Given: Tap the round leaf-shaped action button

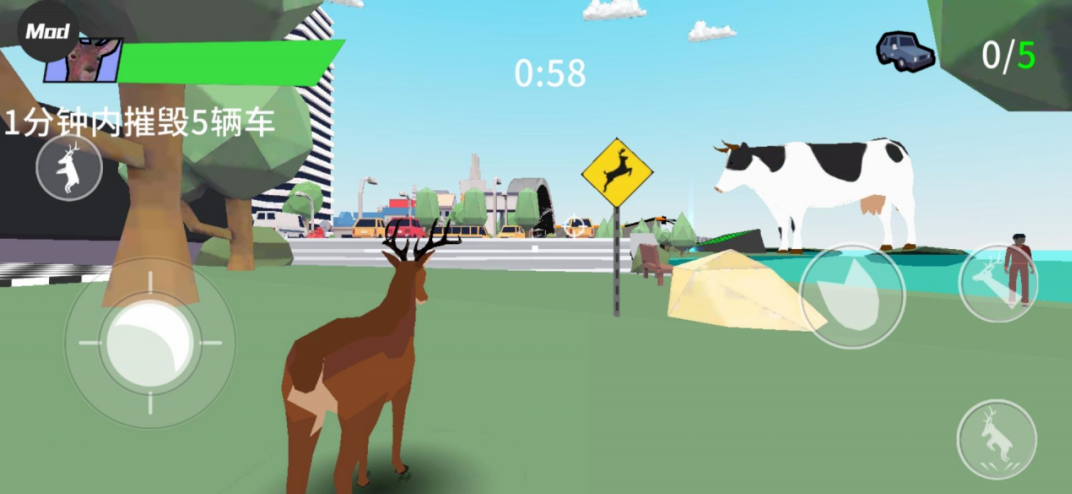Looking at the screenshot, I should pos(852,295).
